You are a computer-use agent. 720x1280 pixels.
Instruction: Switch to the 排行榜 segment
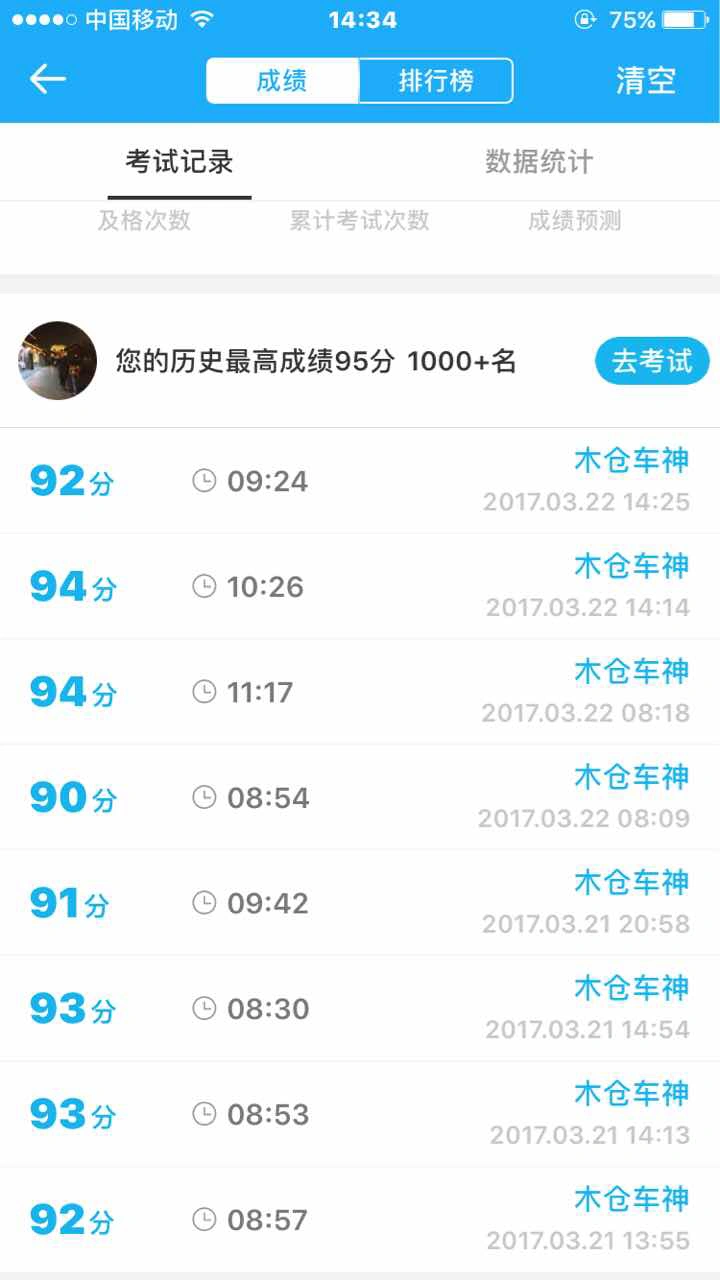pyautogui.click(x=436, y=81)
